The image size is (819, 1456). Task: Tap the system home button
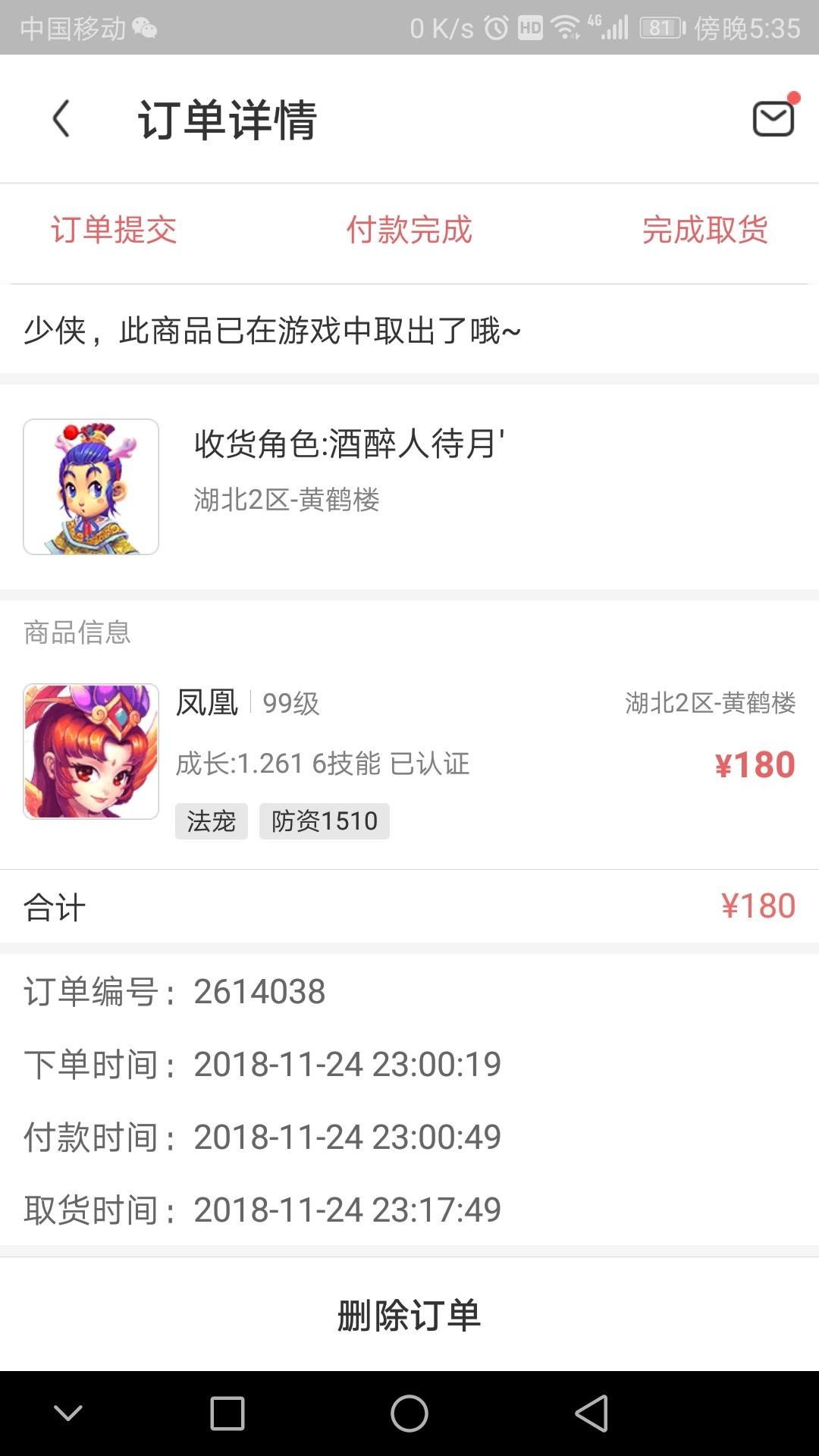pos(409,1414)
